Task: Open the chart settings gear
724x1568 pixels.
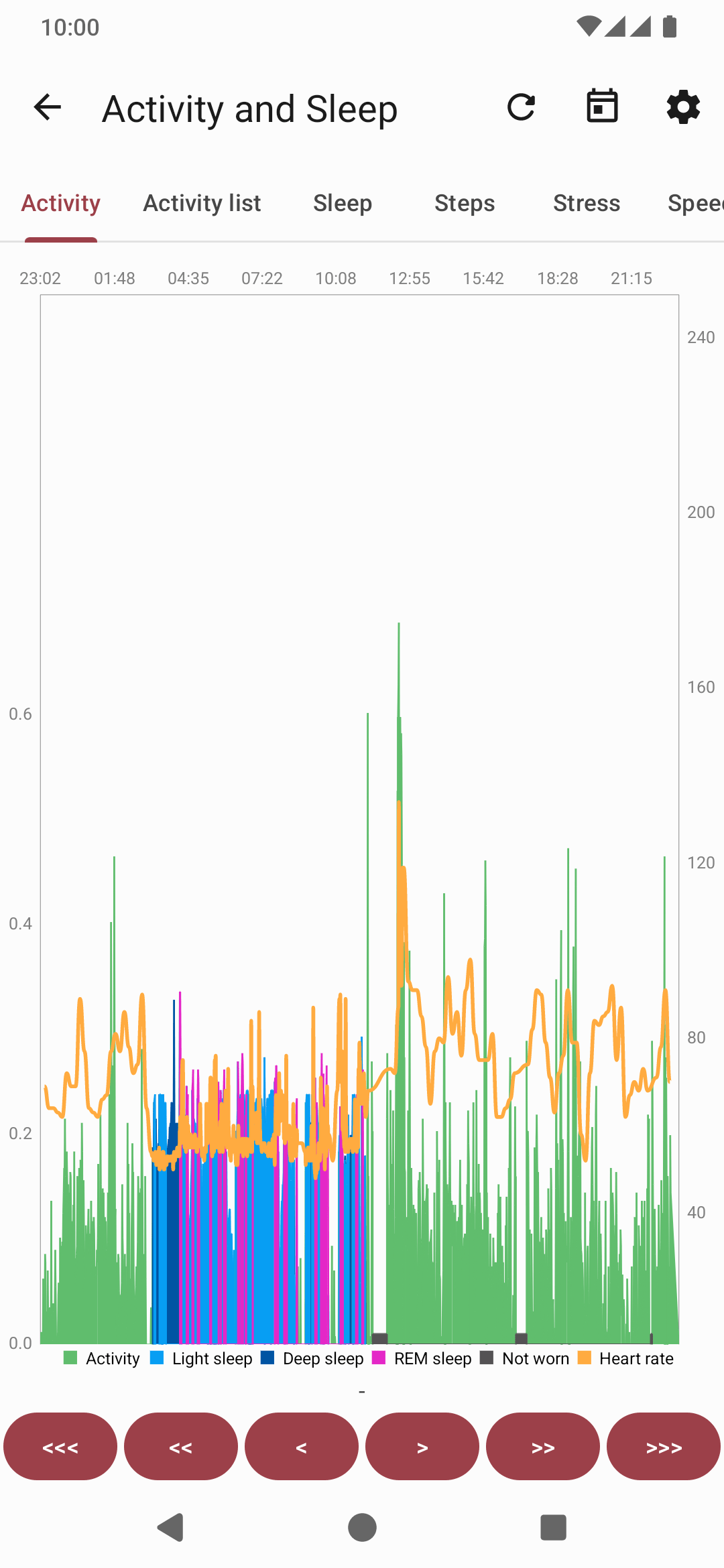Action: pos(683,107)
